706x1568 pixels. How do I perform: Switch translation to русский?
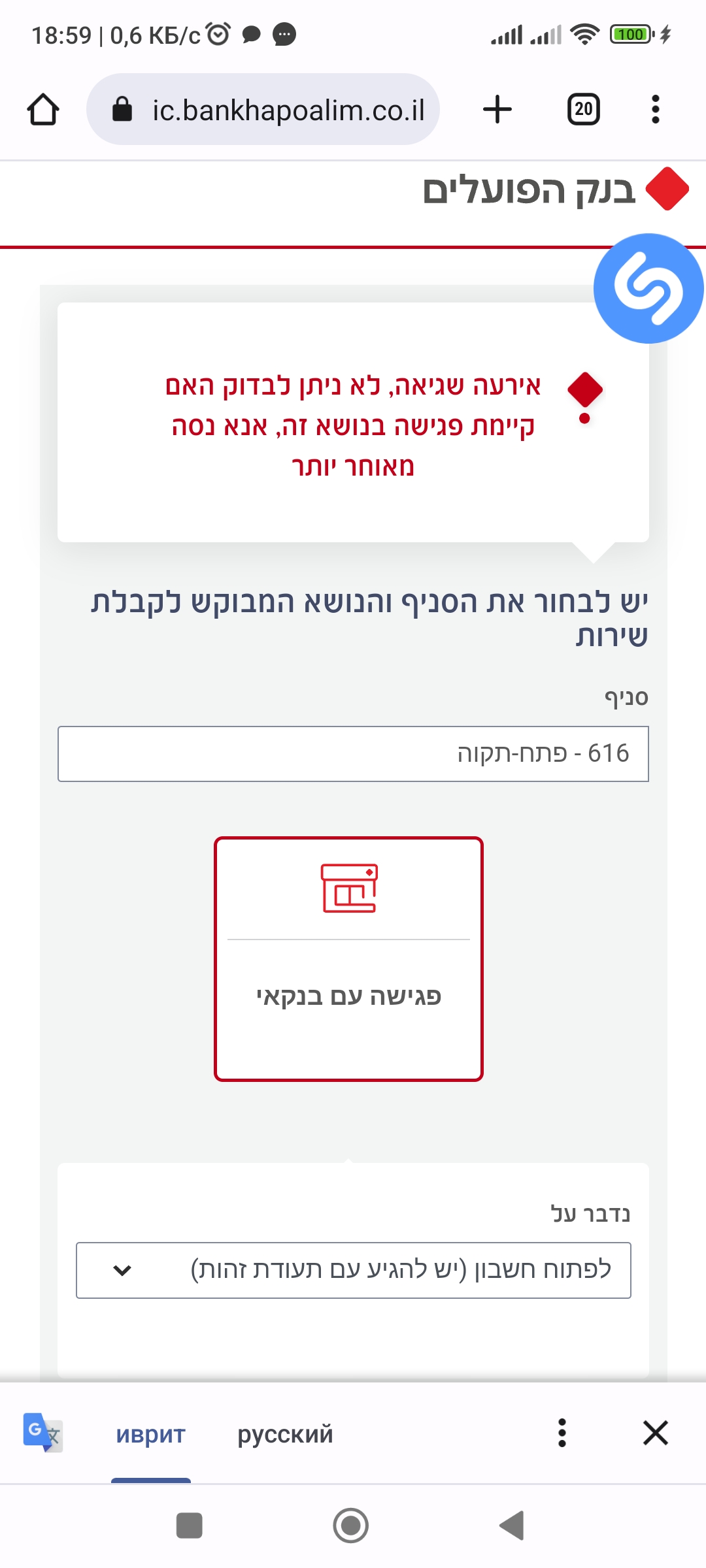click(285, 1433)
